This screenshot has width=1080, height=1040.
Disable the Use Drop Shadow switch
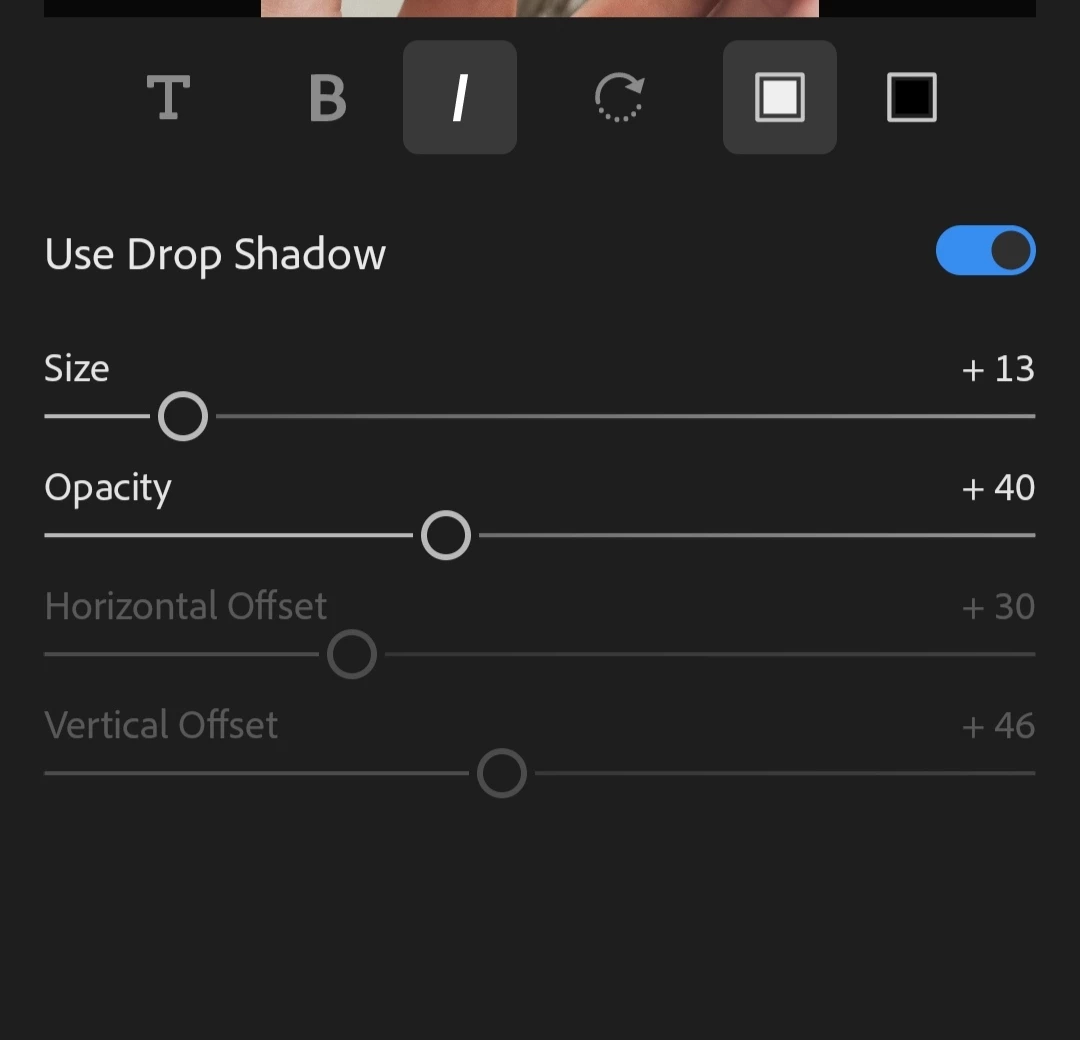point(985,251)
